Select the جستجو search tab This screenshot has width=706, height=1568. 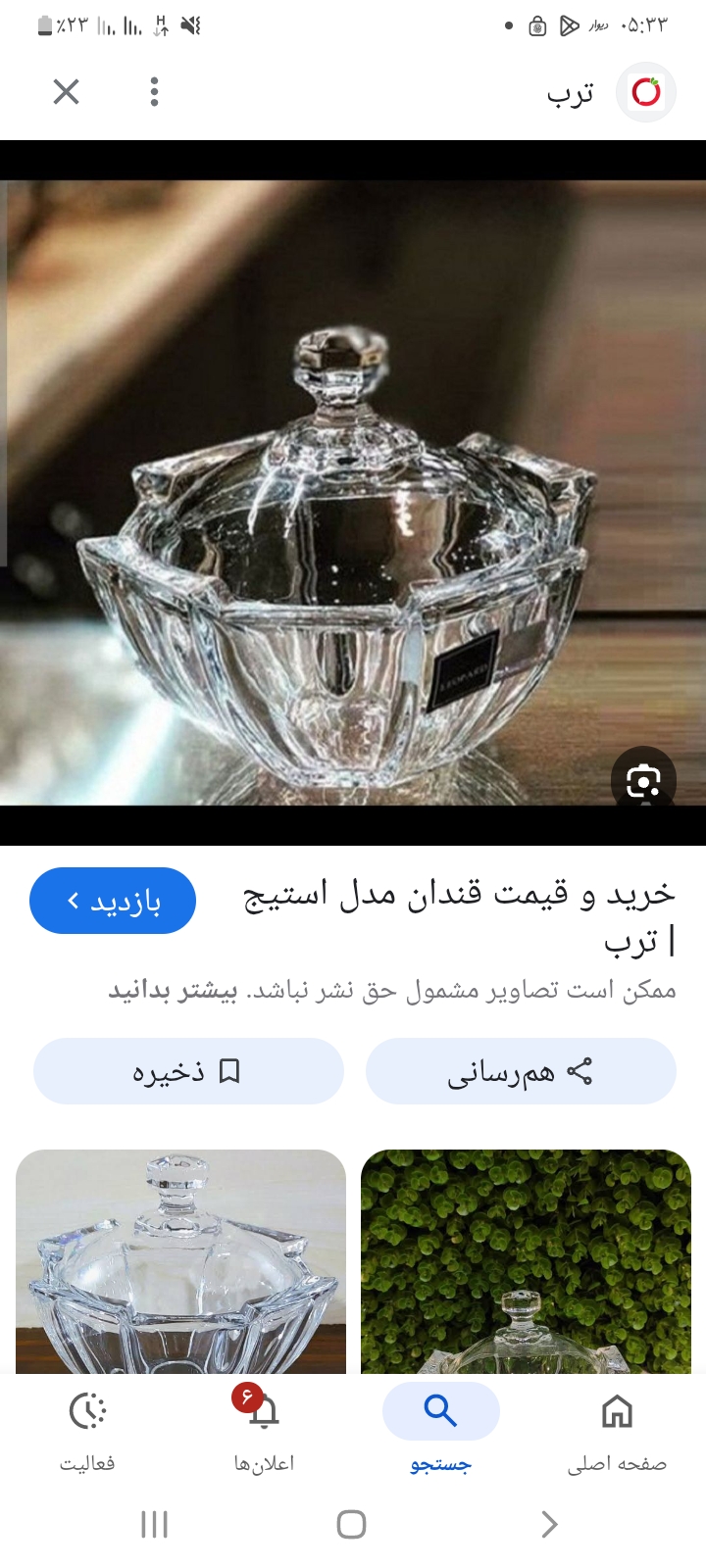[x=440, y=1431]
